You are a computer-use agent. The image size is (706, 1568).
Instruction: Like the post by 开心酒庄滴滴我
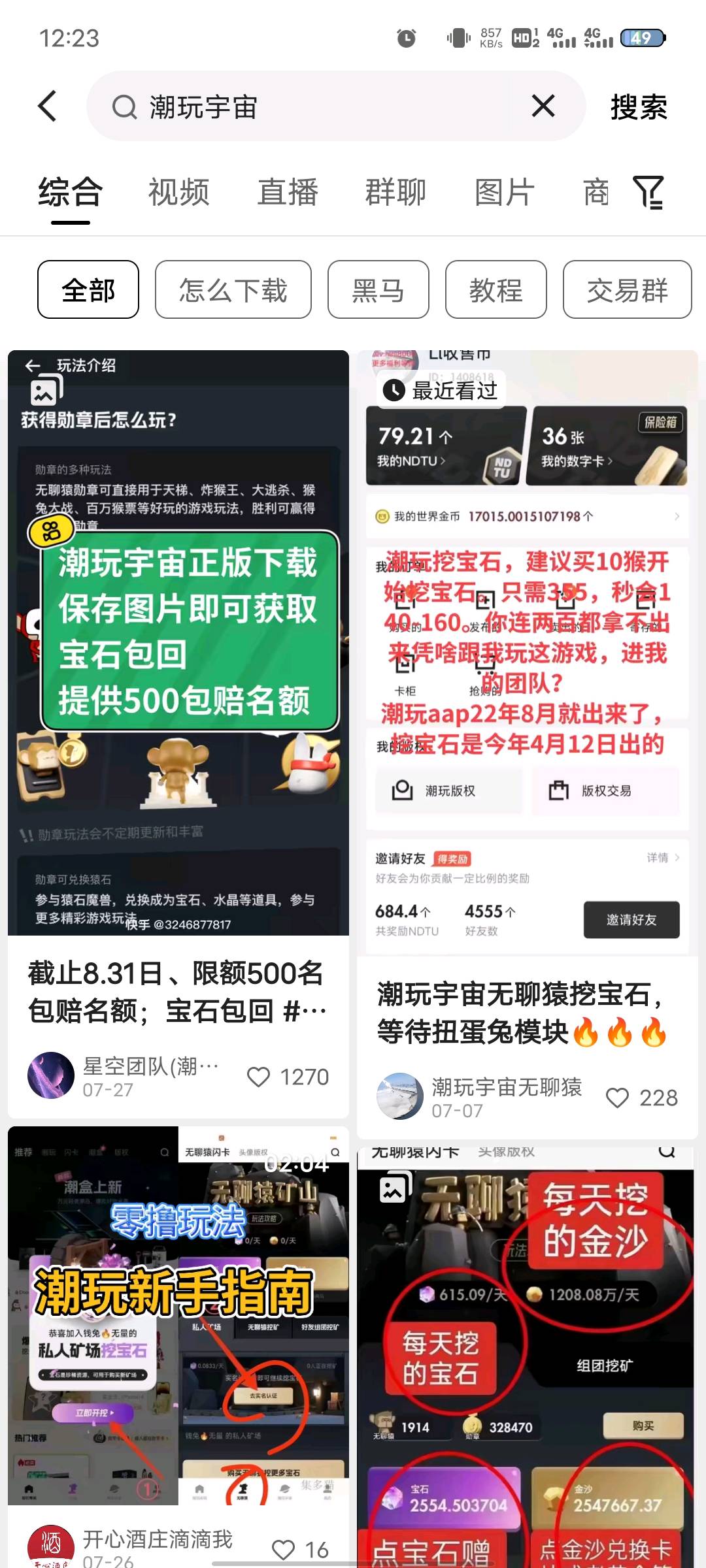(x=284, y=1549)
